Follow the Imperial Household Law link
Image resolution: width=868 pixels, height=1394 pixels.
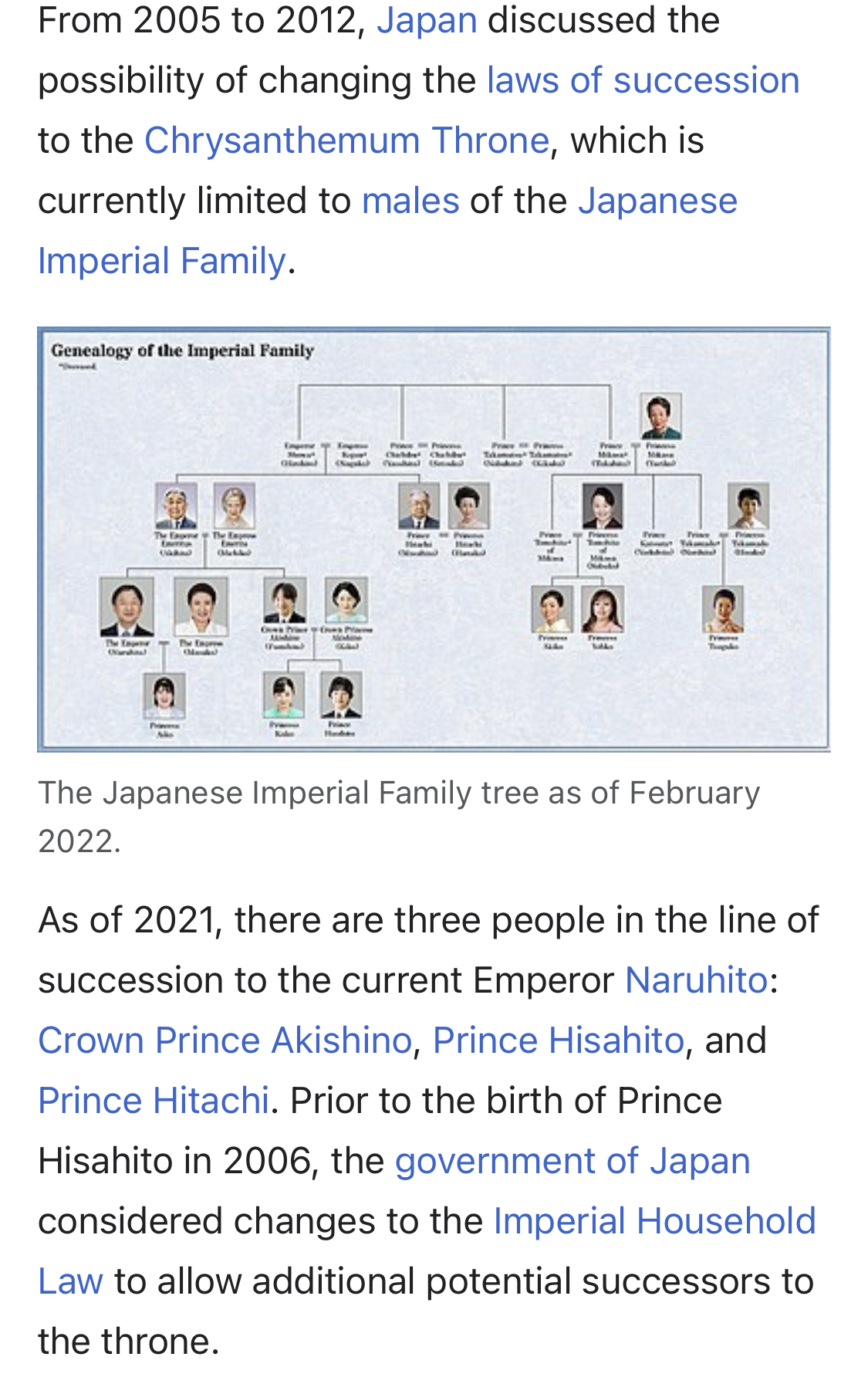[x=427, y=1251]
